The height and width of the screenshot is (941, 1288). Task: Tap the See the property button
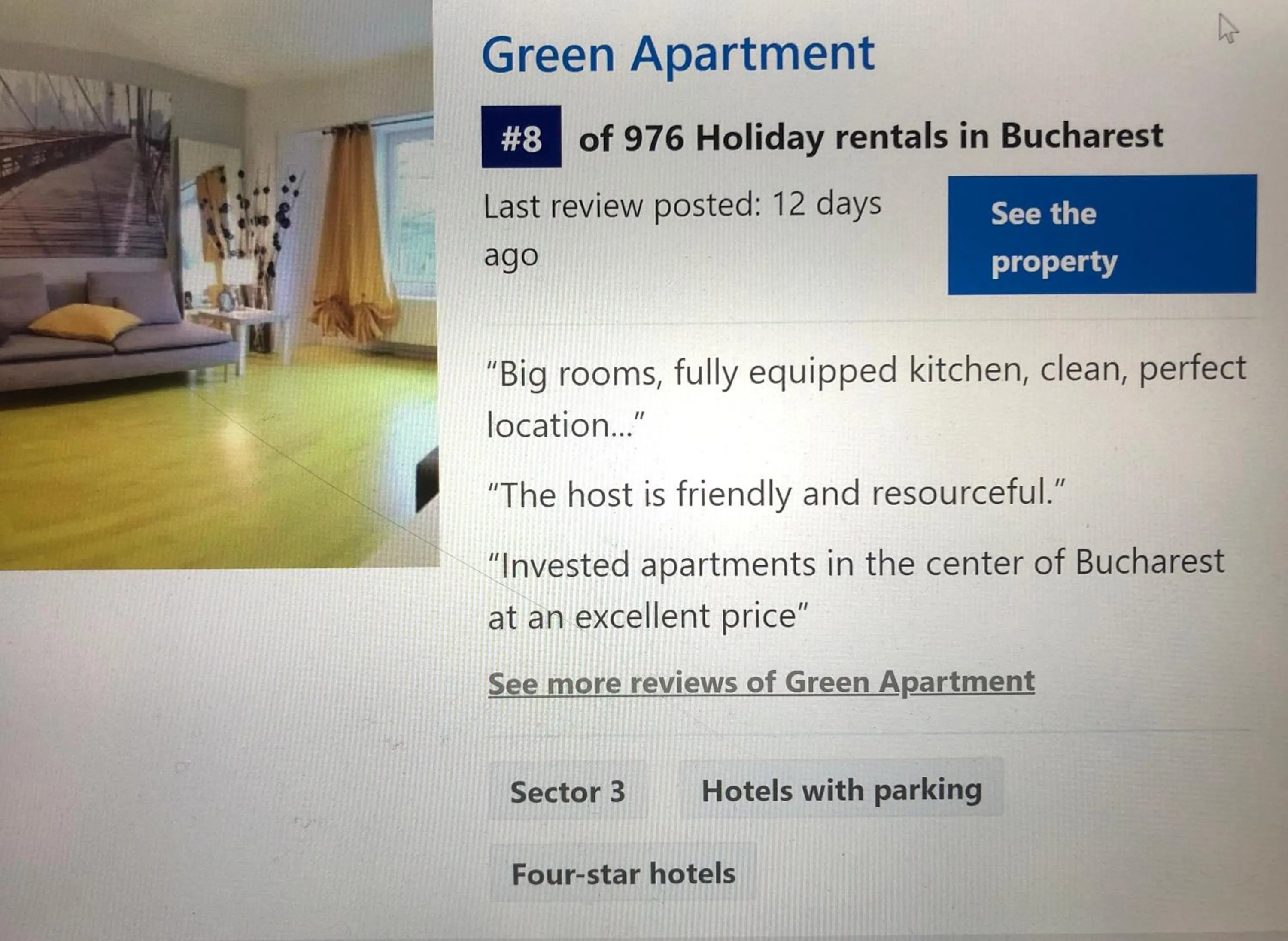tap(1101, 235)
